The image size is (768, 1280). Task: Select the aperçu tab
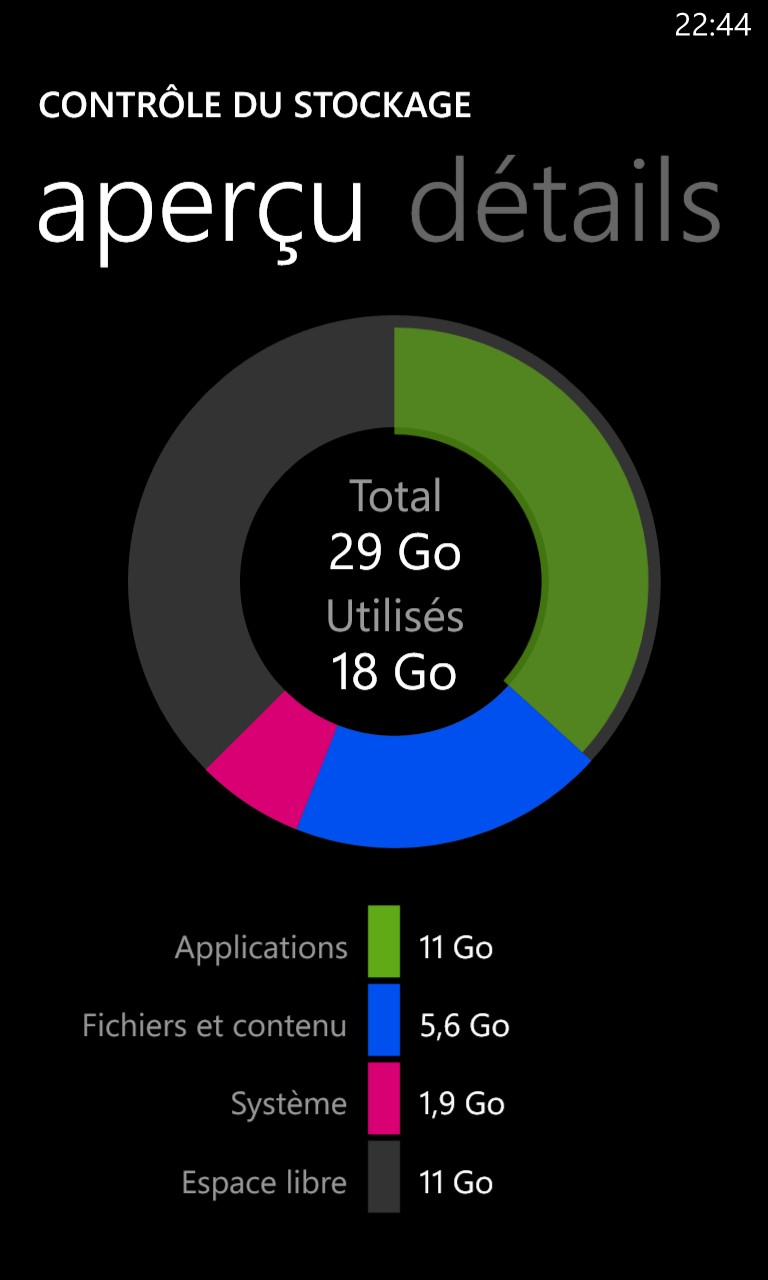click(200, 212)
